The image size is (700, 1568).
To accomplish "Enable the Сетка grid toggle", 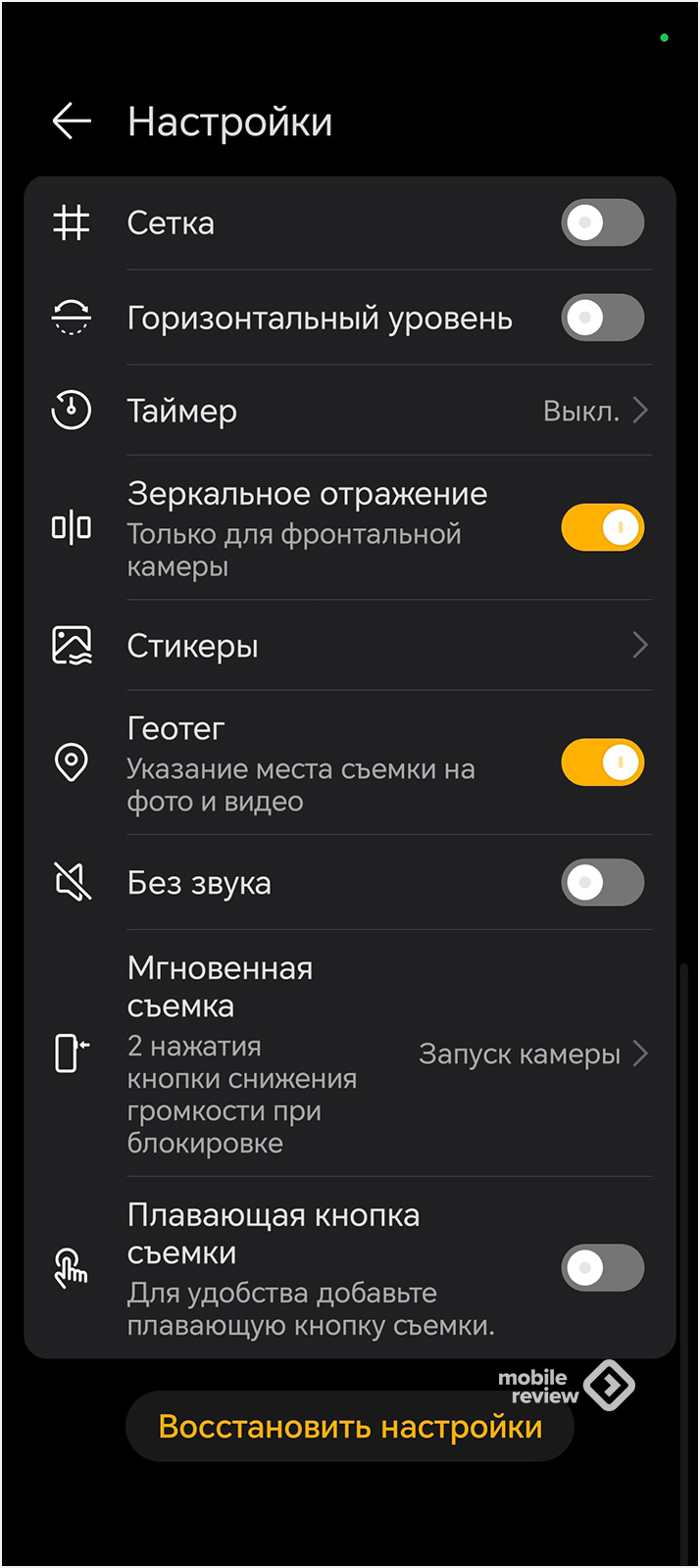I will (602, 223).
